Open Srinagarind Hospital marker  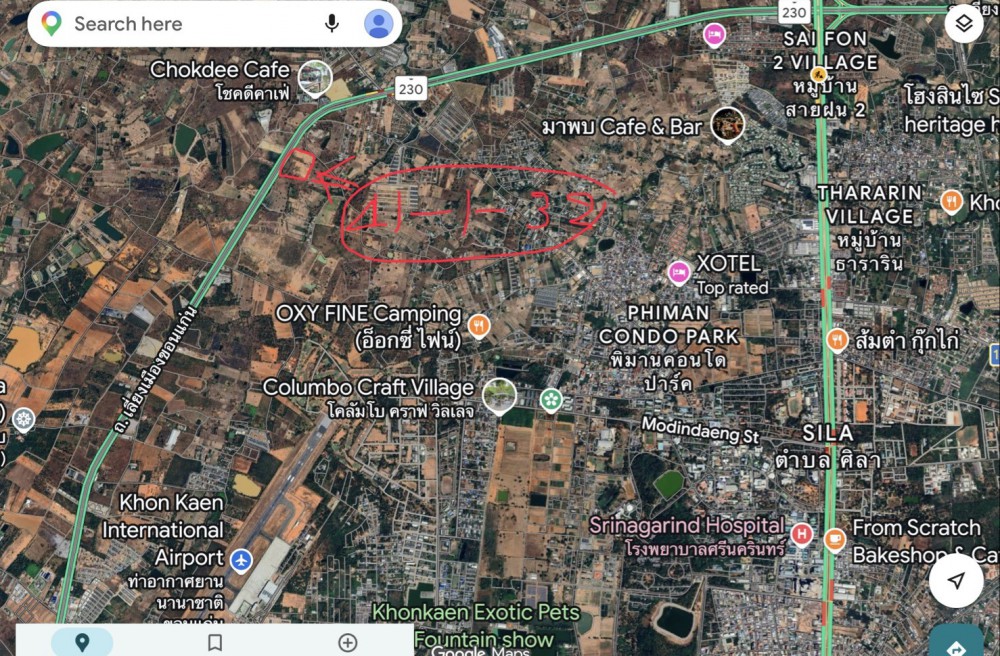[801, 535]
